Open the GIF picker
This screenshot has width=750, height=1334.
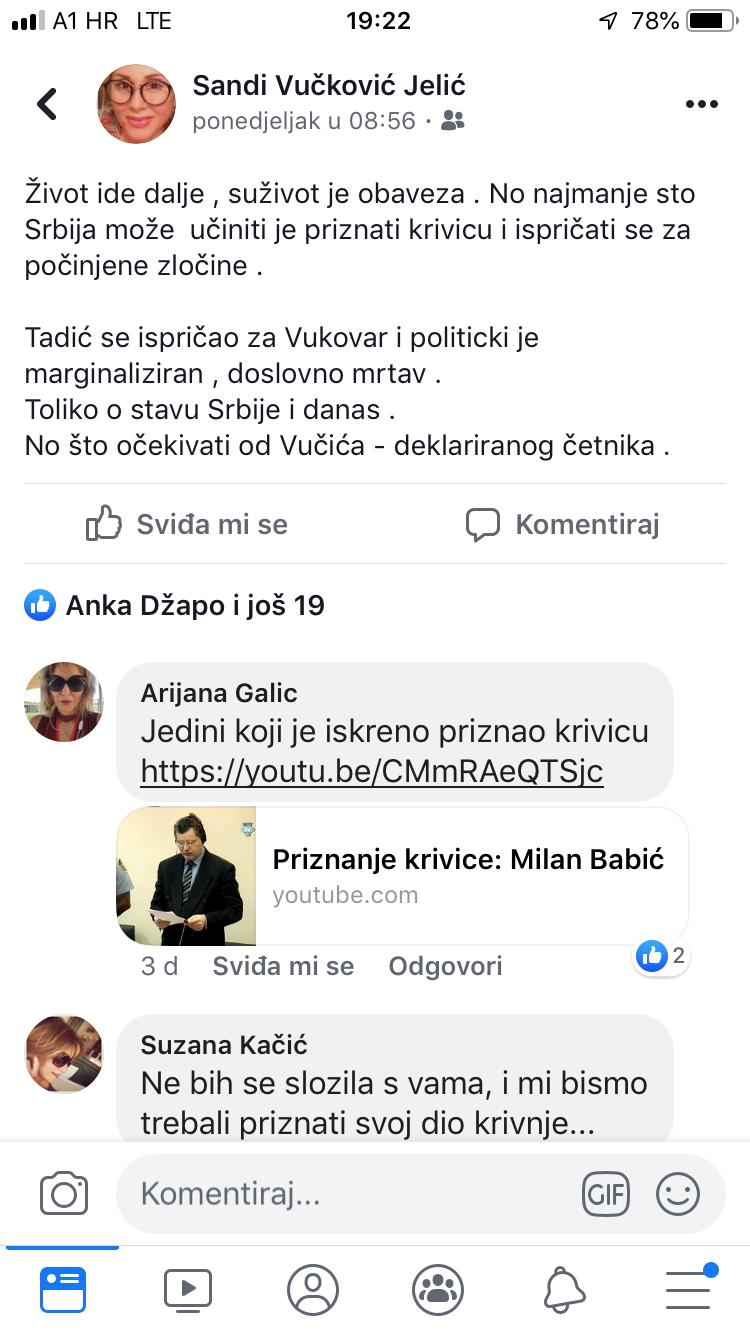(x=606, y=1193)
